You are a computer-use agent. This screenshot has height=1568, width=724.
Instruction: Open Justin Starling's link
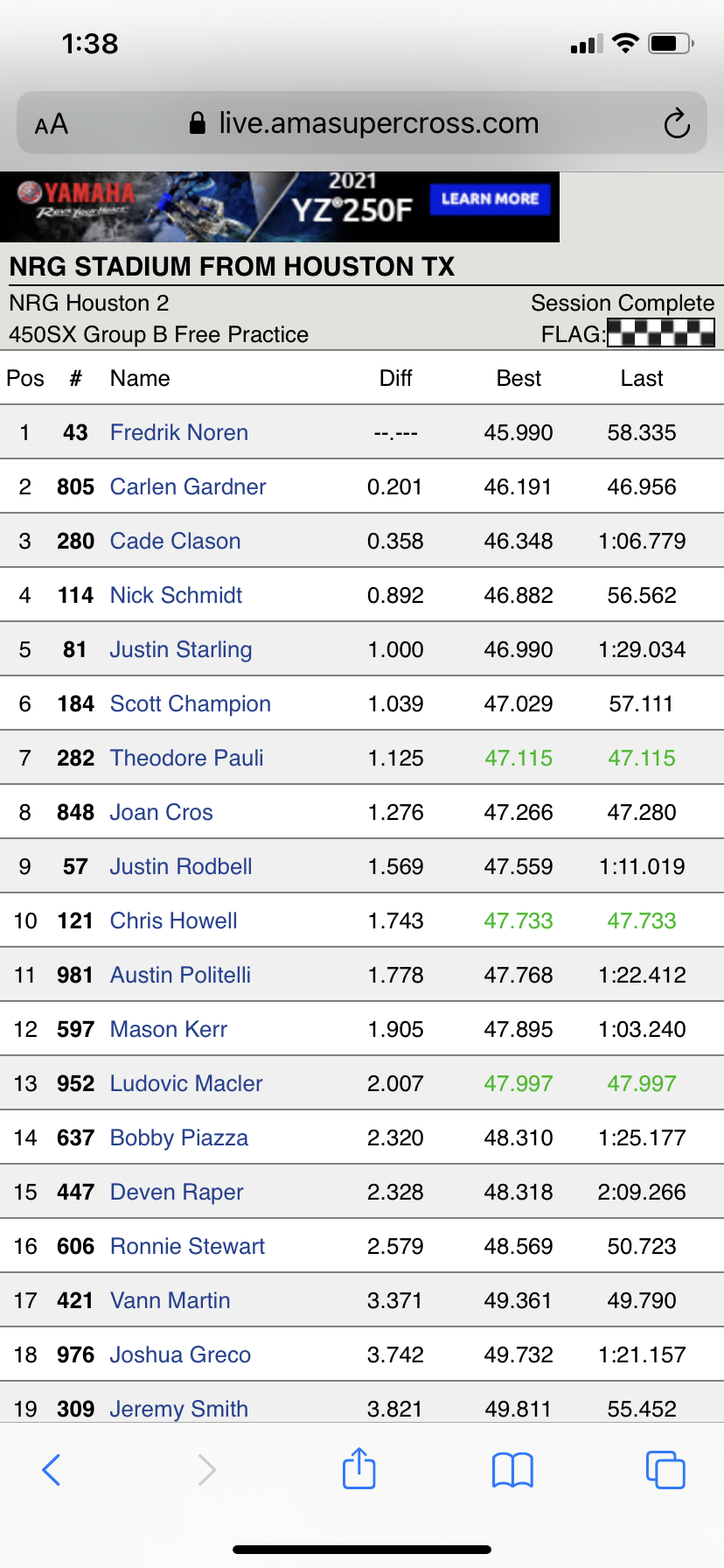click(x=180, y=649)
